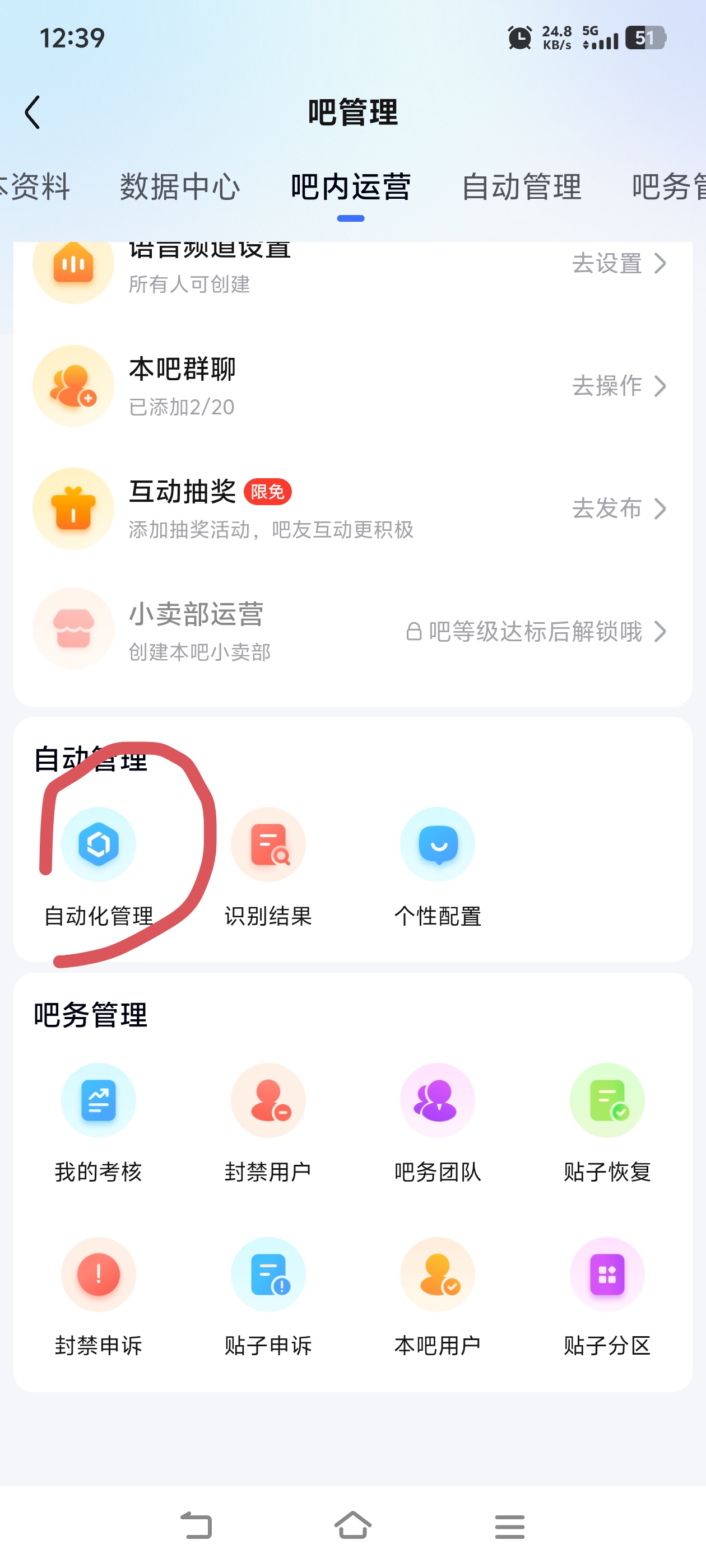Screen dimensions: 706x1568
Task: Open 互动抽奖 to publish a lottery
Action: 617,508
